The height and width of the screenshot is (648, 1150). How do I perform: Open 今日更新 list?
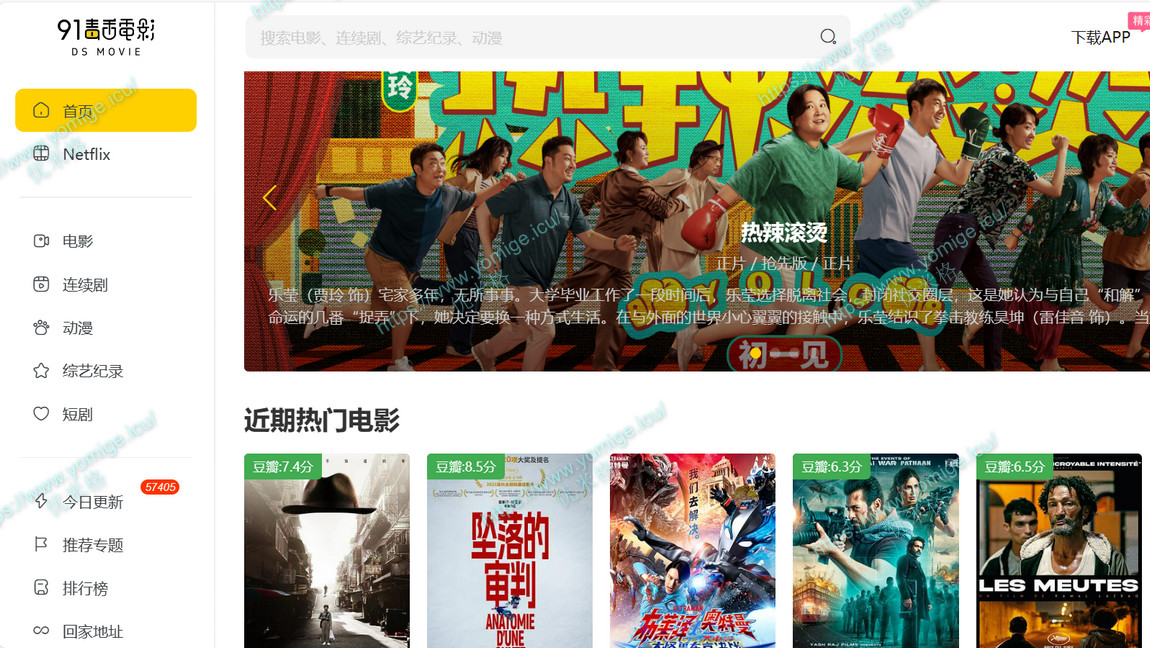click(x=93, y=502)
